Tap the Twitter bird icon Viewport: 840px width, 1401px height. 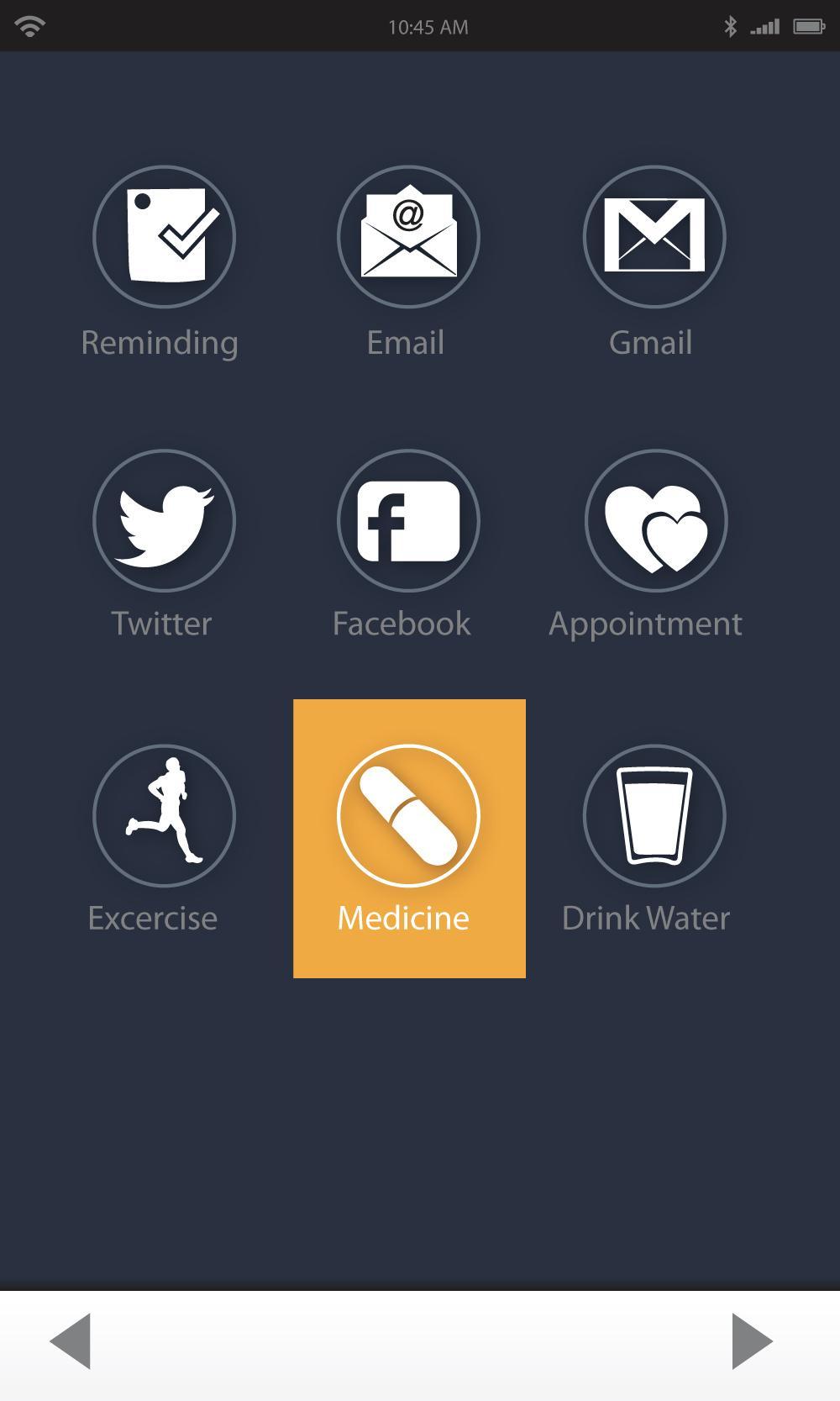tap(164, 521)
